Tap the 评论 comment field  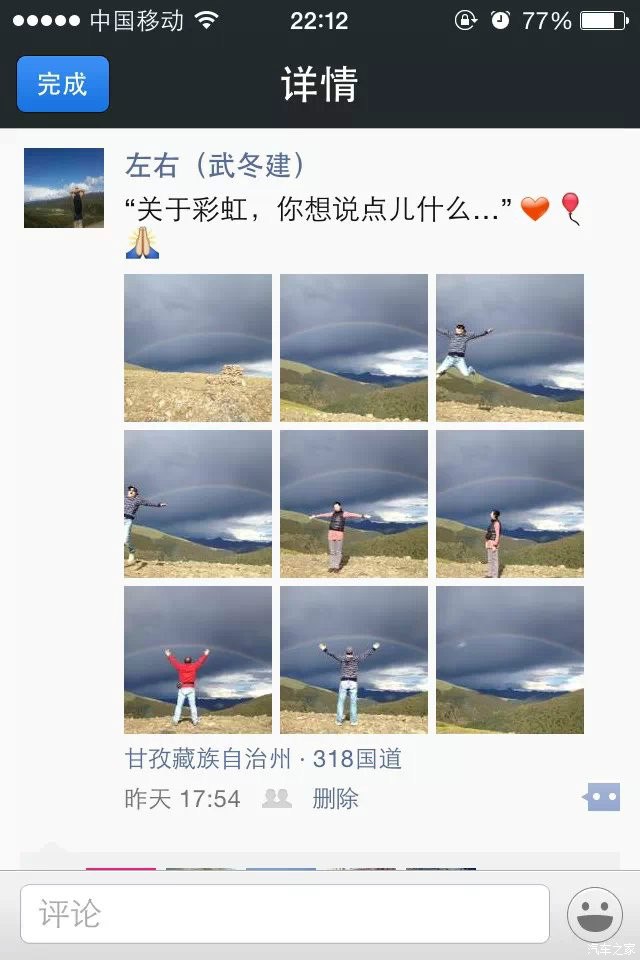[285, 913]
